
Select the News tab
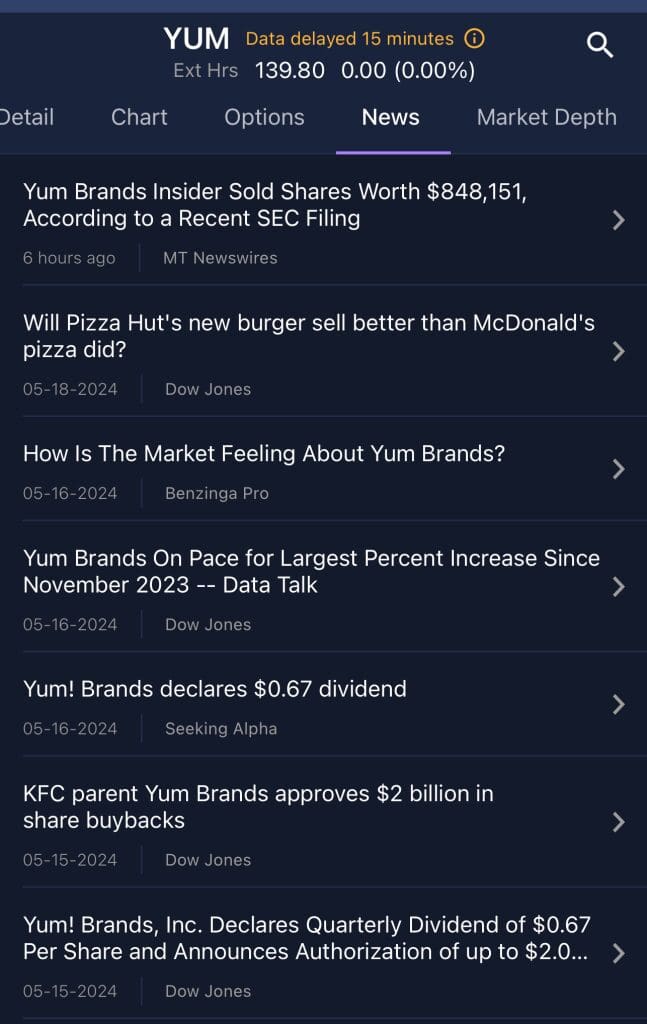pos(390,117)
